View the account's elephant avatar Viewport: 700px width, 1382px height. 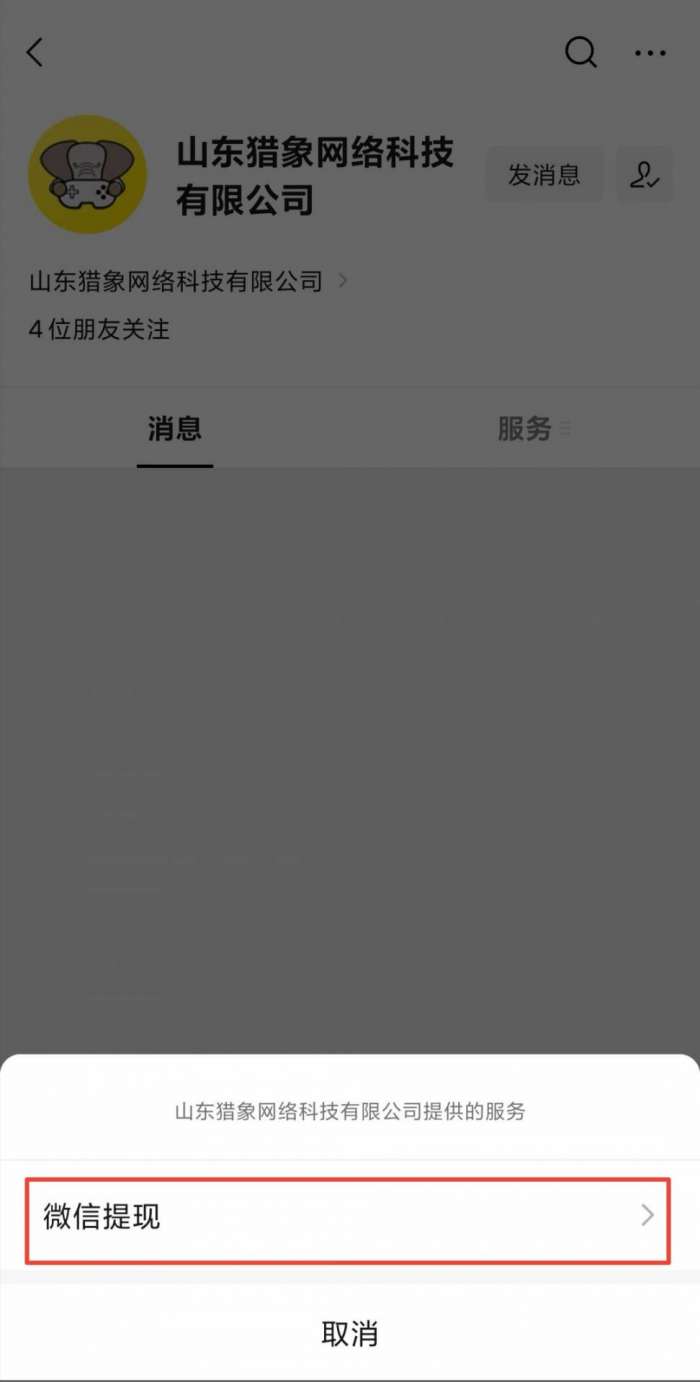click(88, 174)
